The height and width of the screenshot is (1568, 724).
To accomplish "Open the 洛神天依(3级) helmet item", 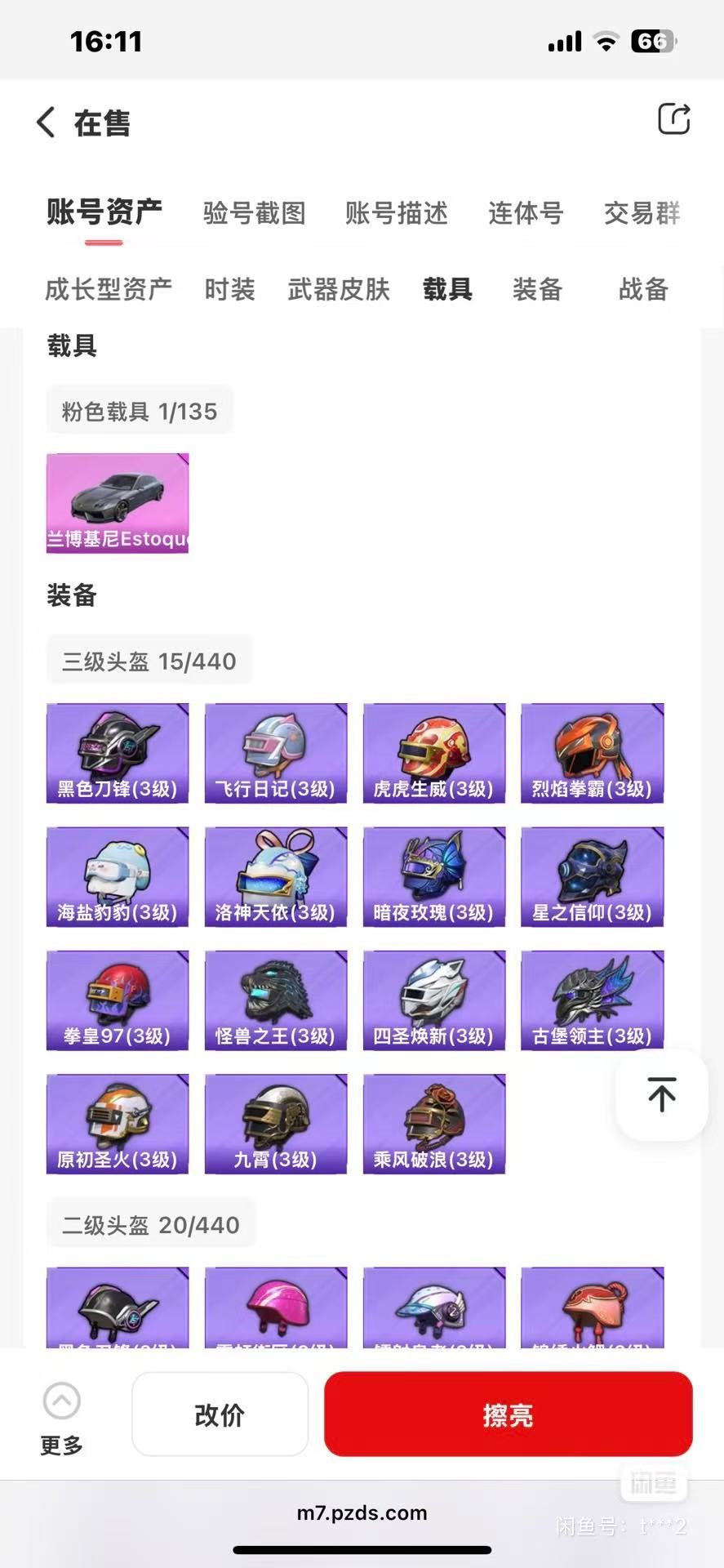I will (x=276, y=876).
